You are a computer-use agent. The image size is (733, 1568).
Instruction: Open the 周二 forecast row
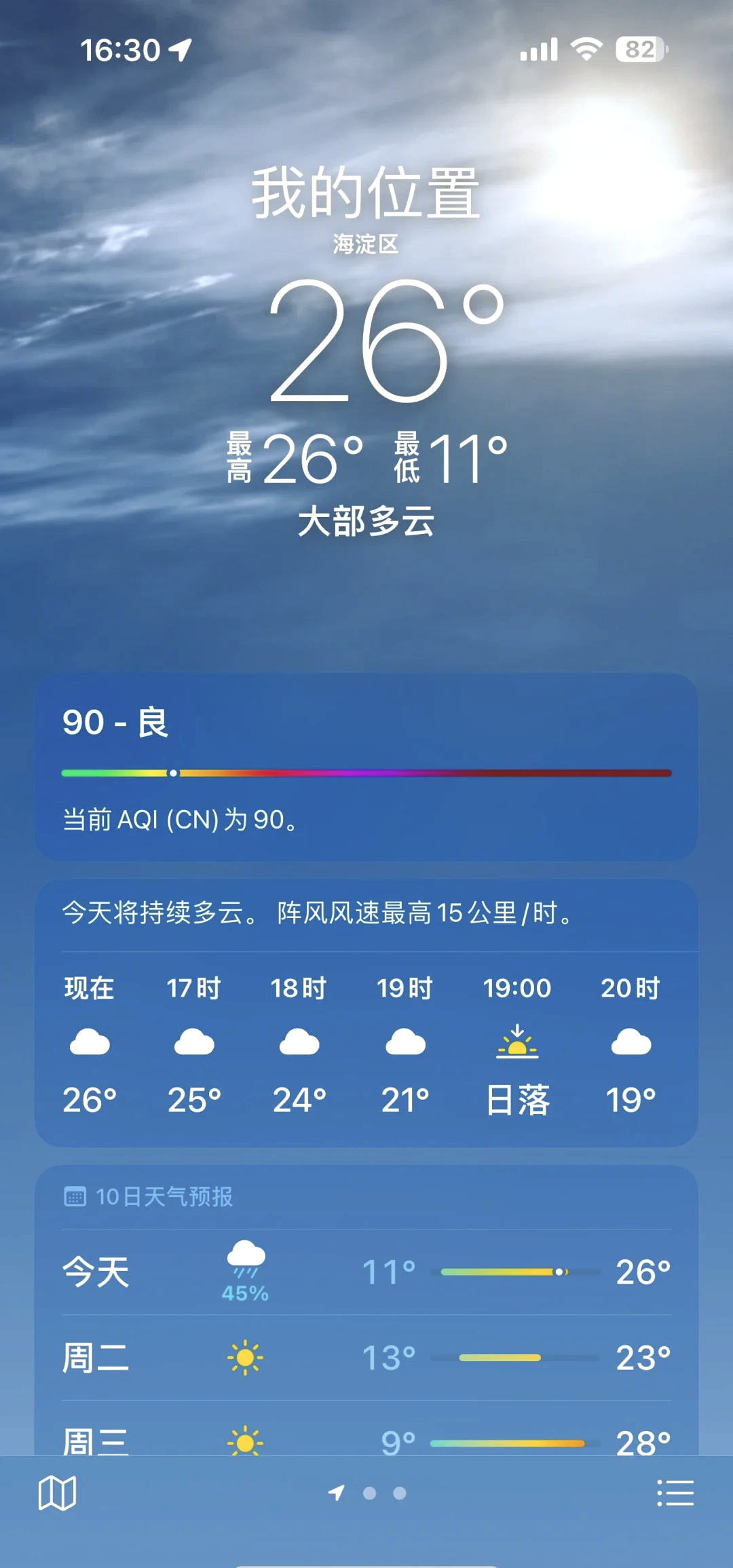click(366, 1358)
